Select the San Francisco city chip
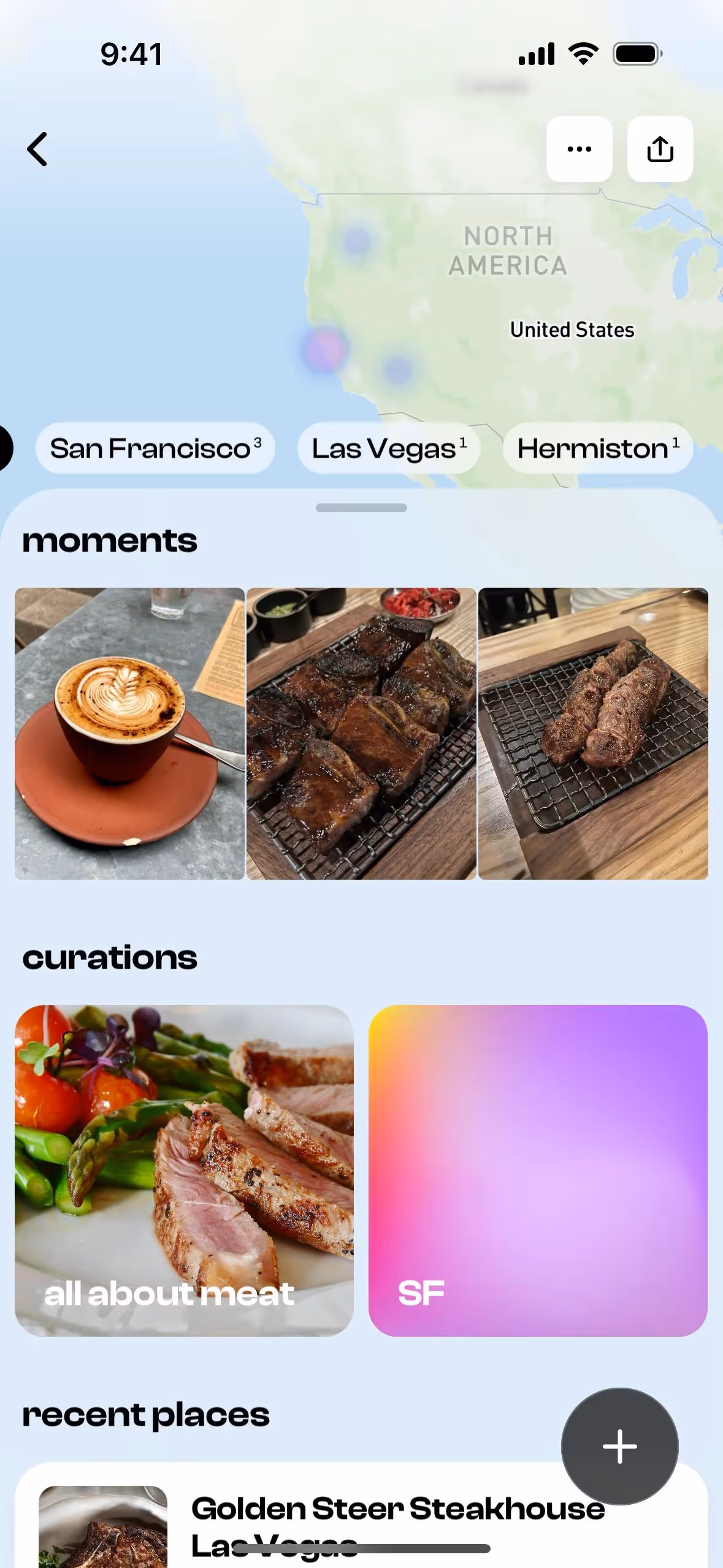The width and height of the screenshot is (723, 1568). pos(155,448)
